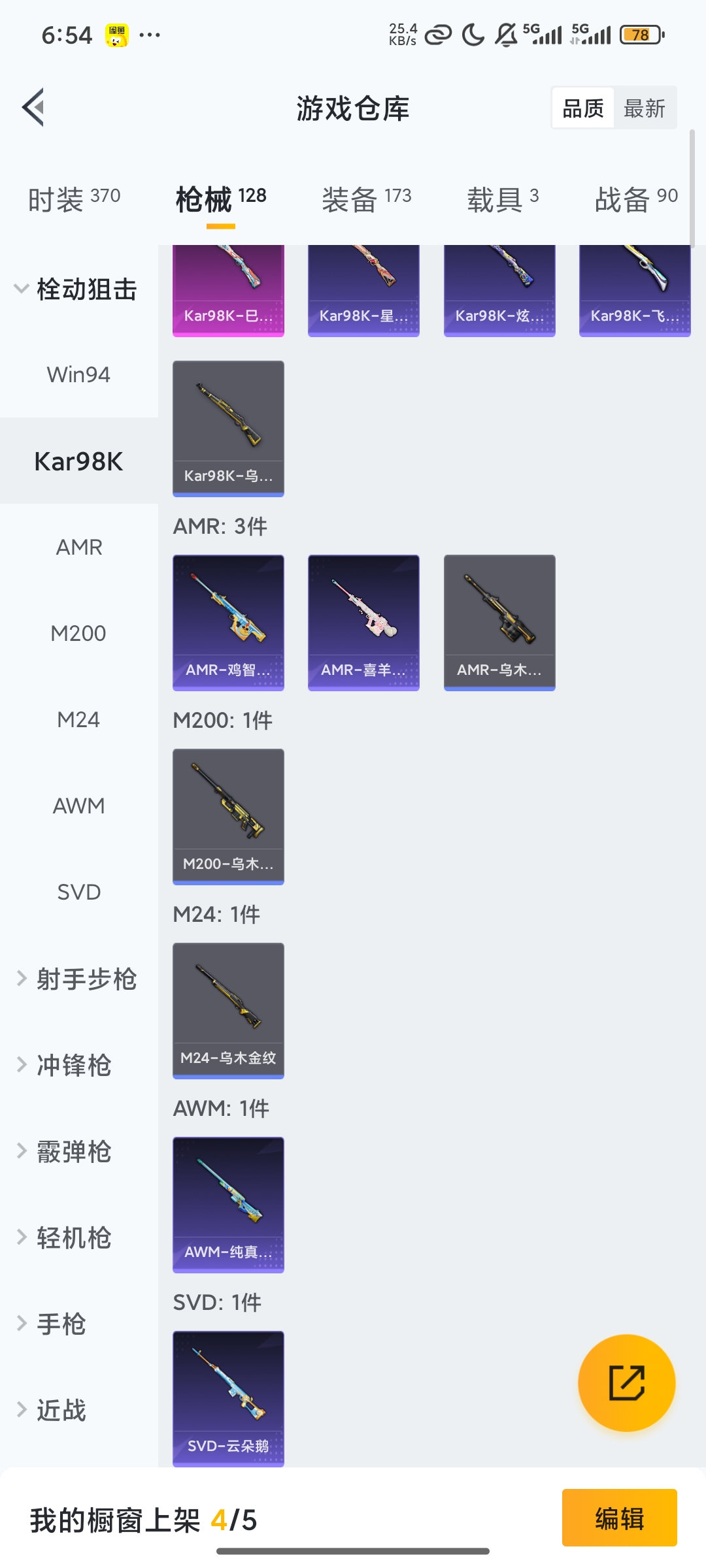The image size is (706, 1568).
Task: Jump to M200 in the sidebar
Action: pos(78,634)
